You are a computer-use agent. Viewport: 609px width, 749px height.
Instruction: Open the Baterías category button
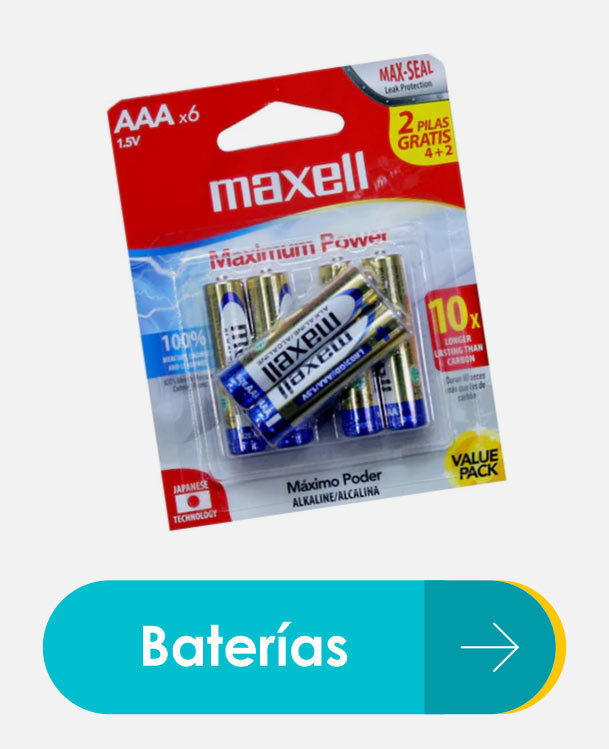tap(298, 647)
